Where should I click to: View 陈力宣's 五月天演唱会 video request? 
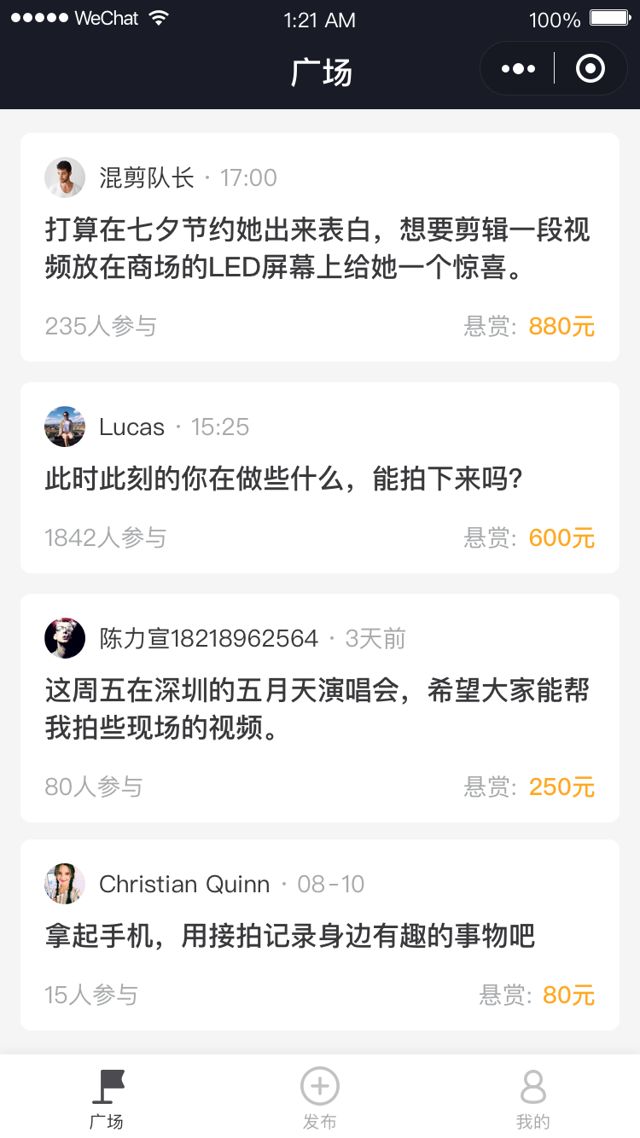(x=318, y=709)
